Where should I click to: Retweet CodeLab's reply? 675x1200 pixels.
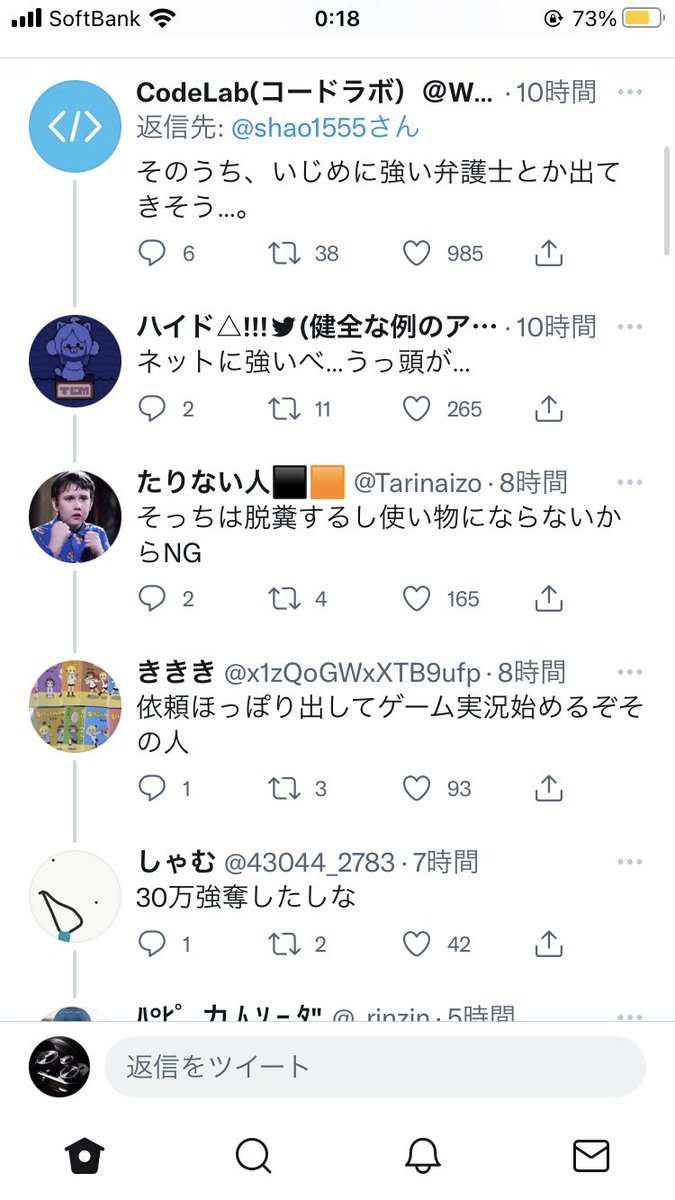284,254
